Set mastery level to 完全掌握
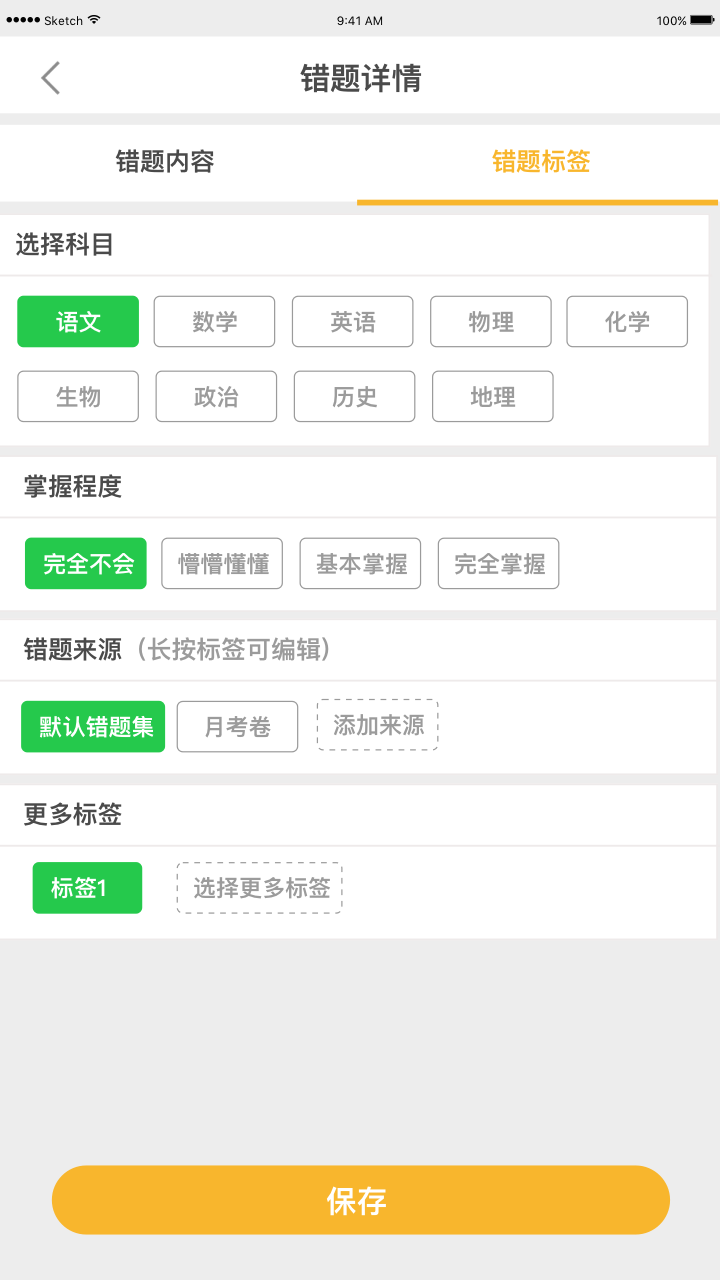 click(x=497, y=563)
